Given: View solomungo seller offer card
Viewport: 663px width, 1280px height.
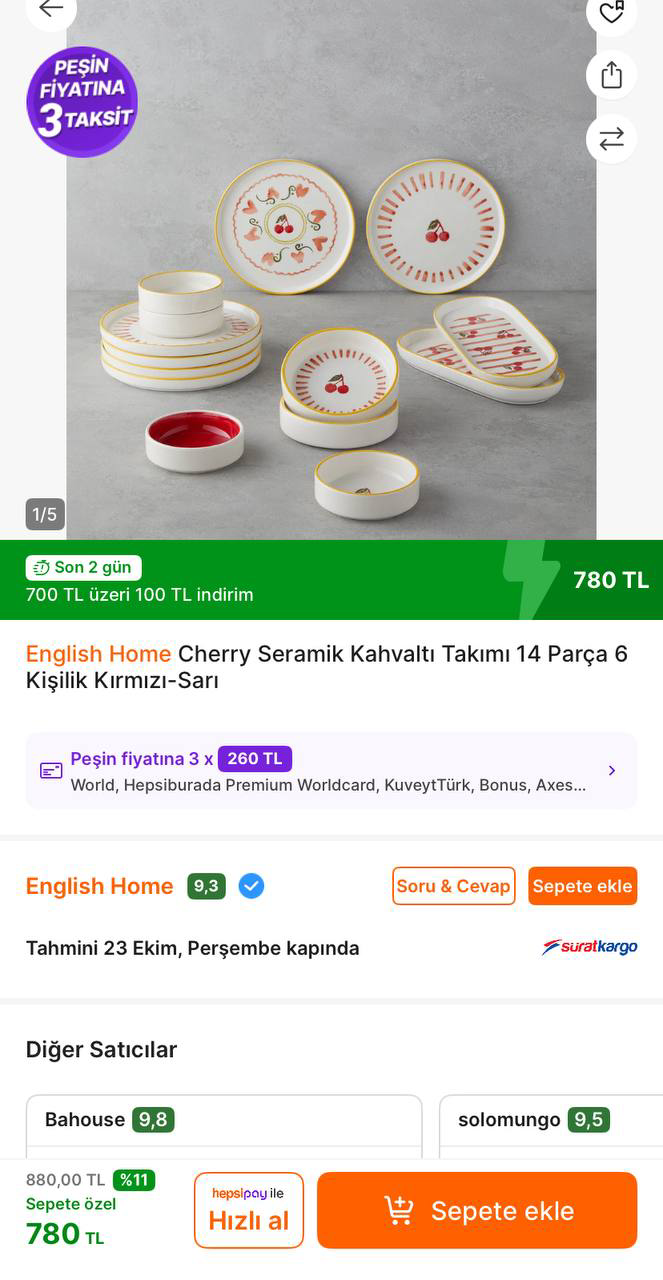Looking at the screenshot, I should 550,1124.
